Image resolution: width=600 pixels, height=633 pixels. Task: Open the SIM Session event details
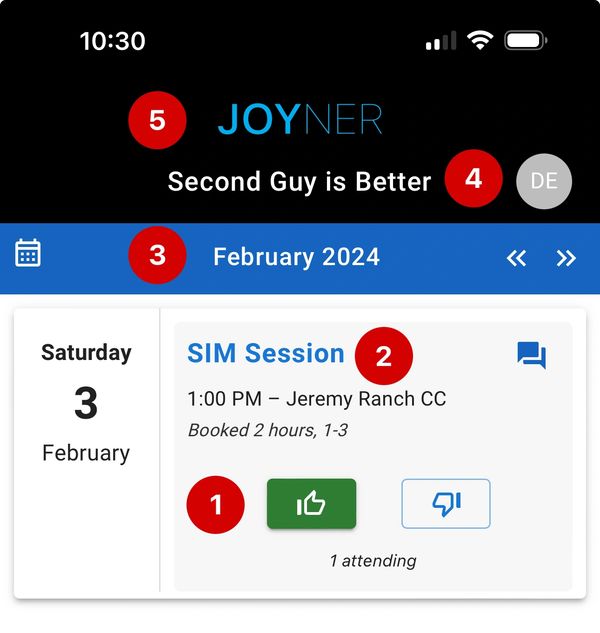coord(265,353)
